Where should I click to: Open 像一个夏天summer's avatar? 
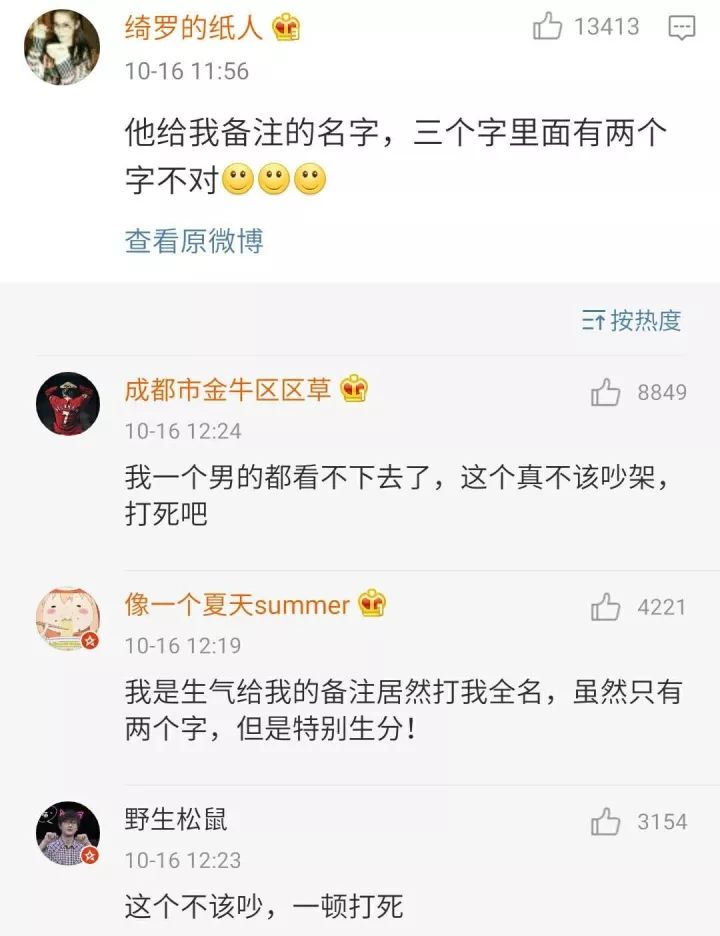pyautogui.click(x=68, y=619)
